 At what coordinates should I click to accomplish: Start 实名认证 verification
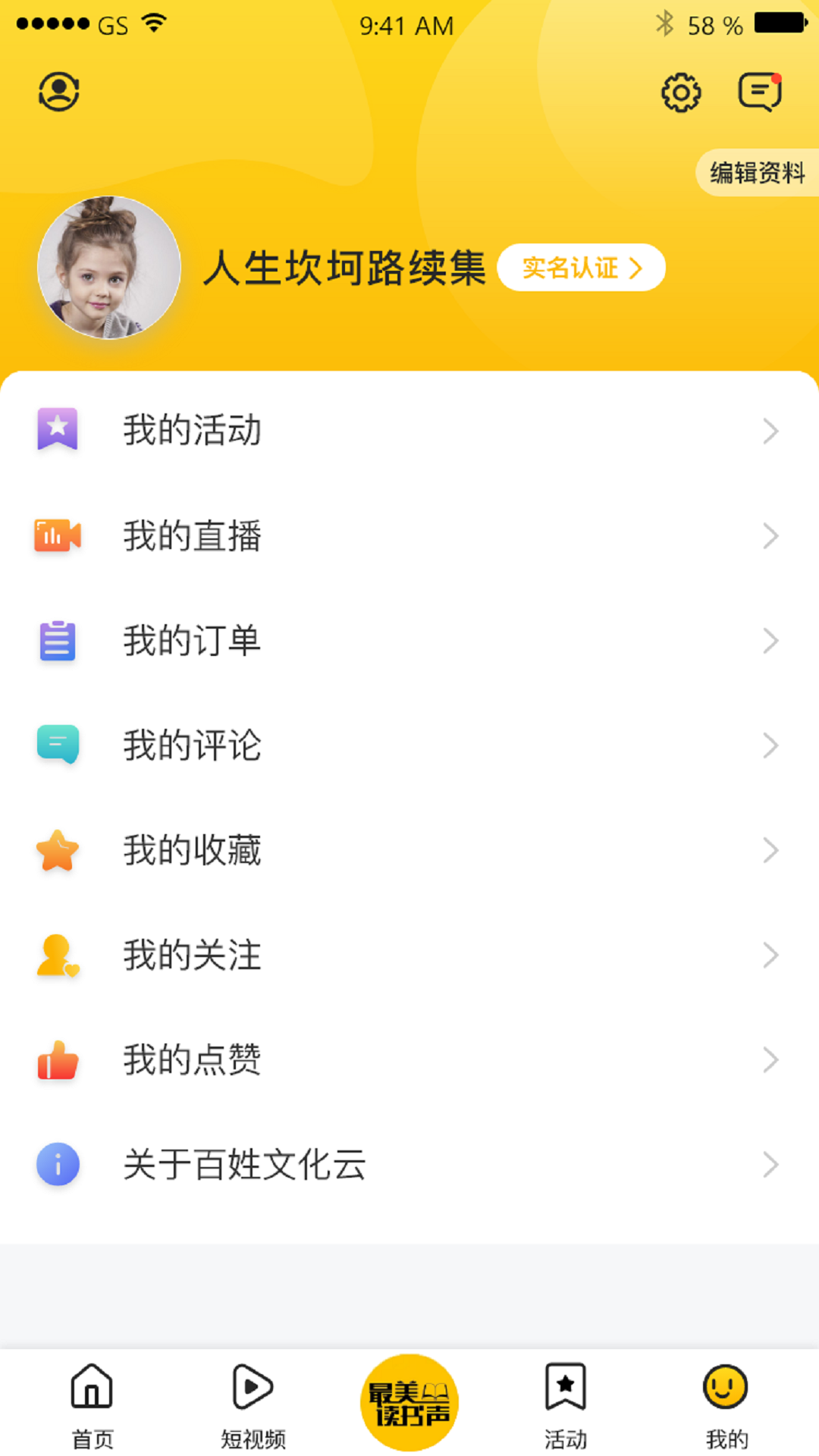click(x=581, y=268)
